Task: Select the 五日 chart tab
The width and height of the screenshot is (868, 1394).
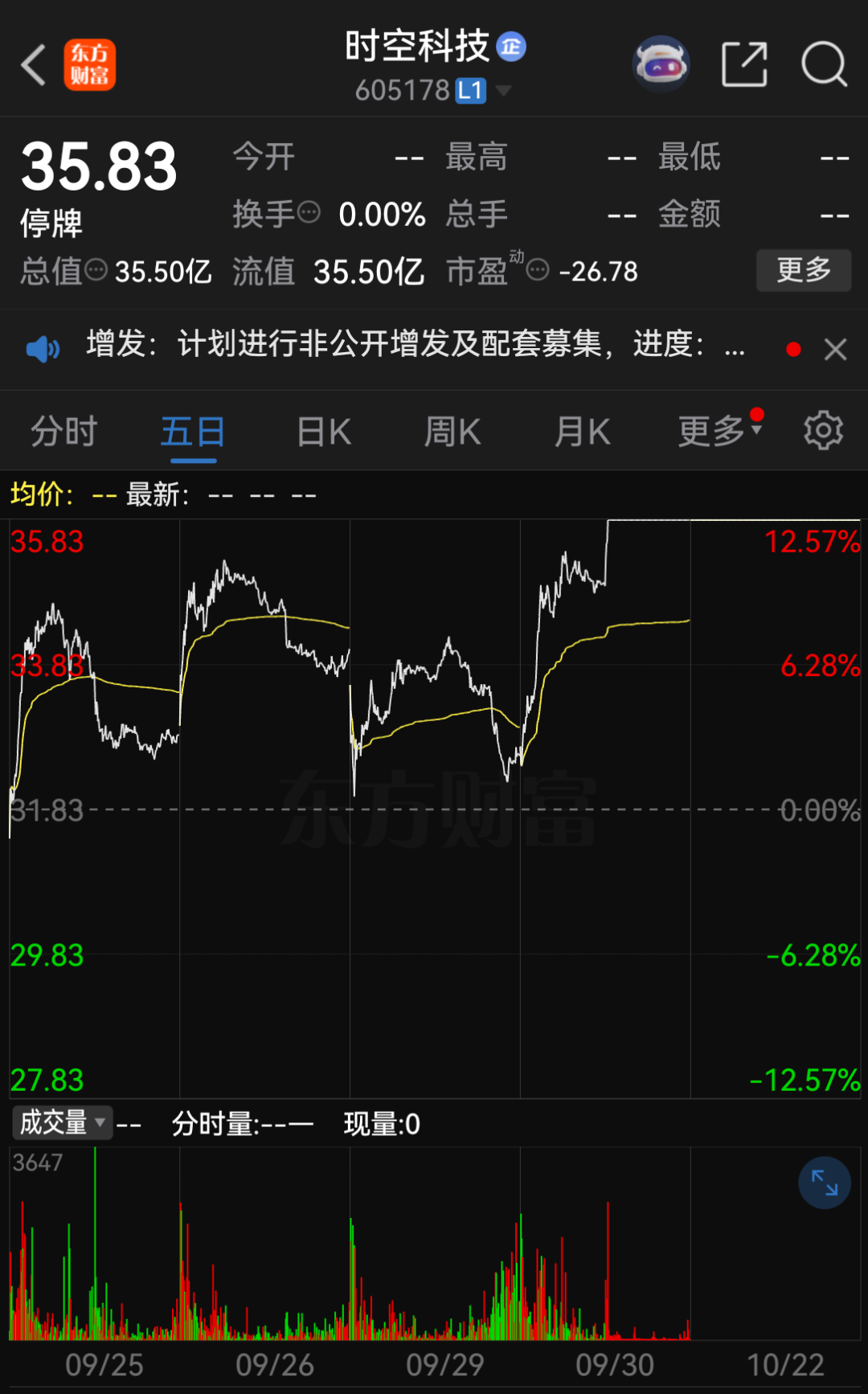Action: [193, 432]
